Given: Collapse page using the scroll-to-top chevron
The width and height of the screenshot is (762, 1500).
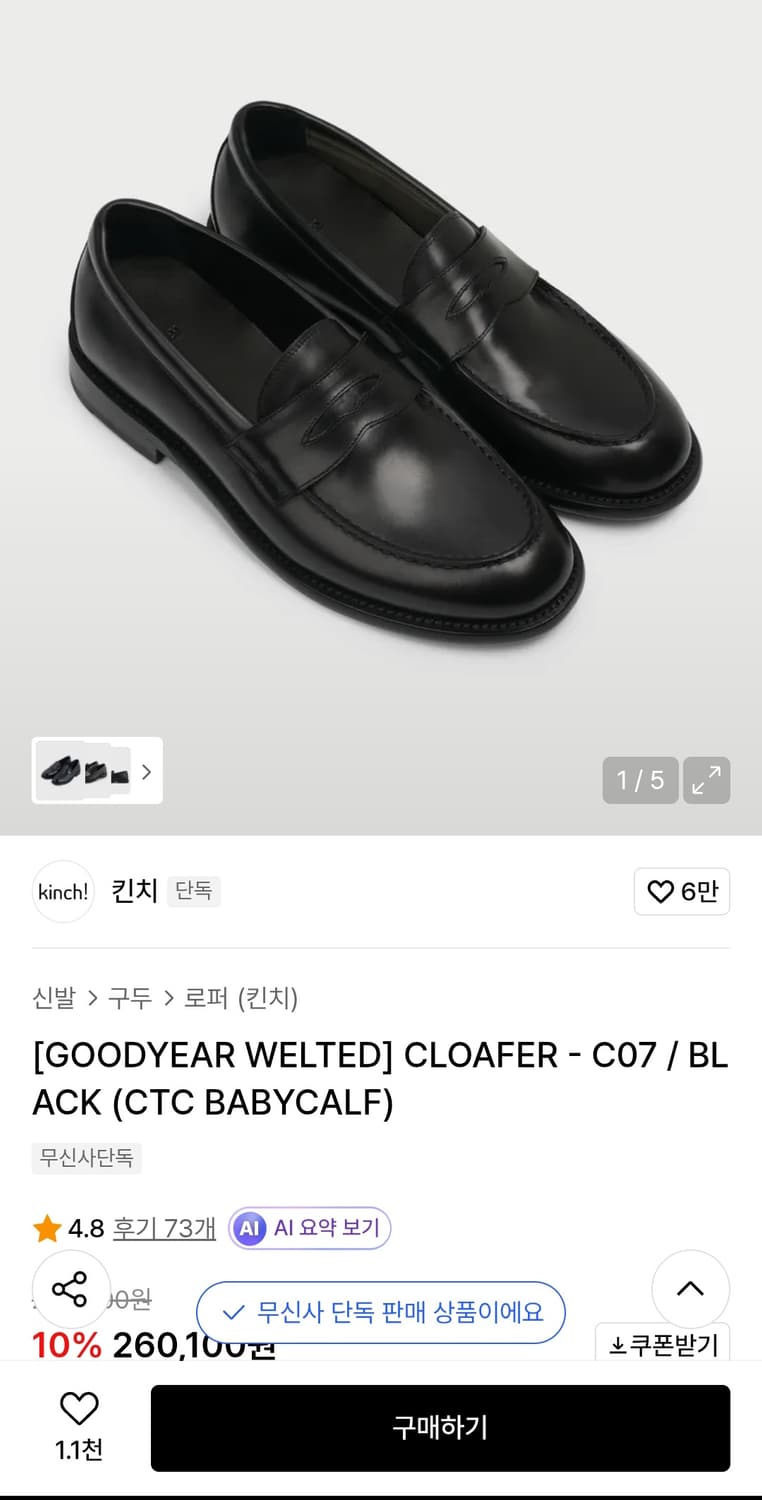Looking at the screenshot, I should tap(690, 1289).
